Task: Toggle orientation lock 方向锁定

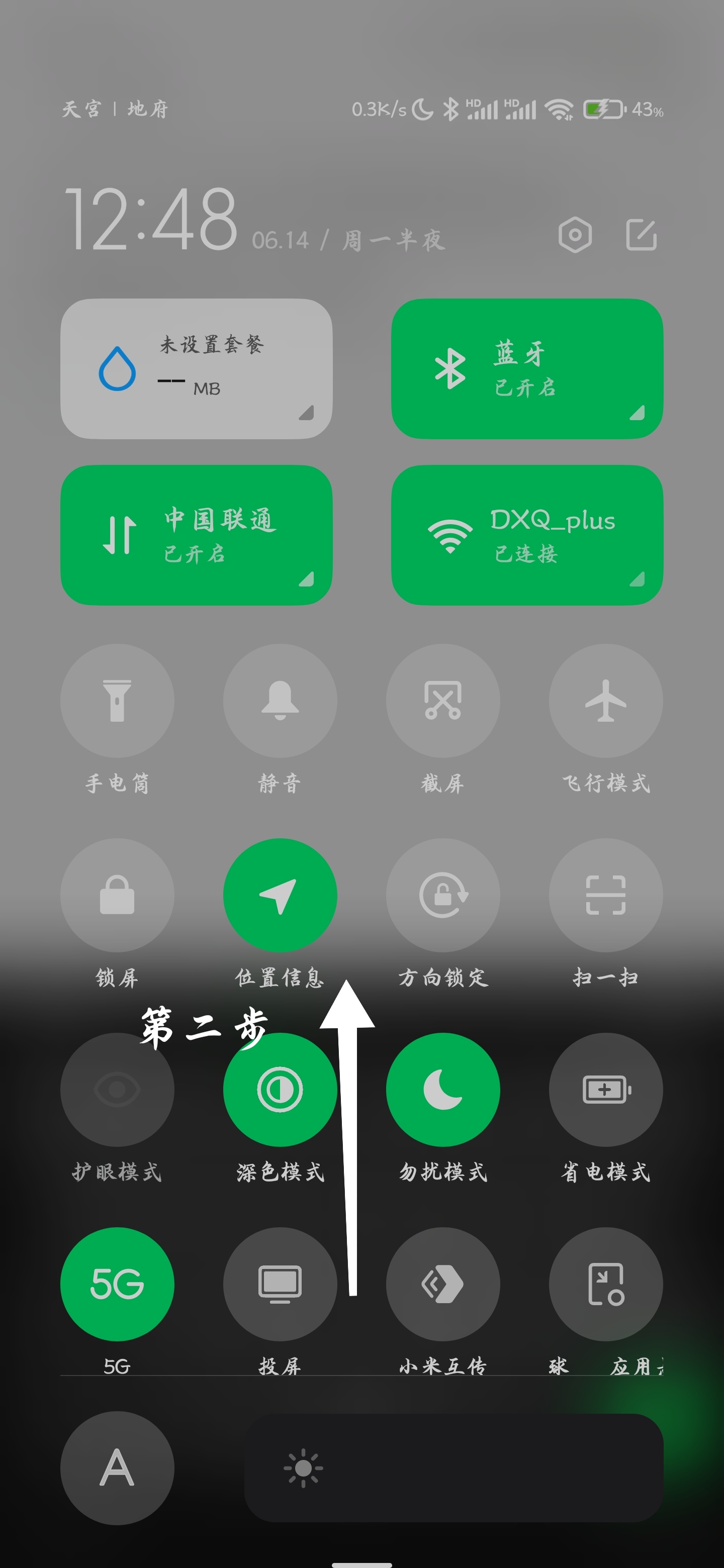Action: (x=442, y=895)
